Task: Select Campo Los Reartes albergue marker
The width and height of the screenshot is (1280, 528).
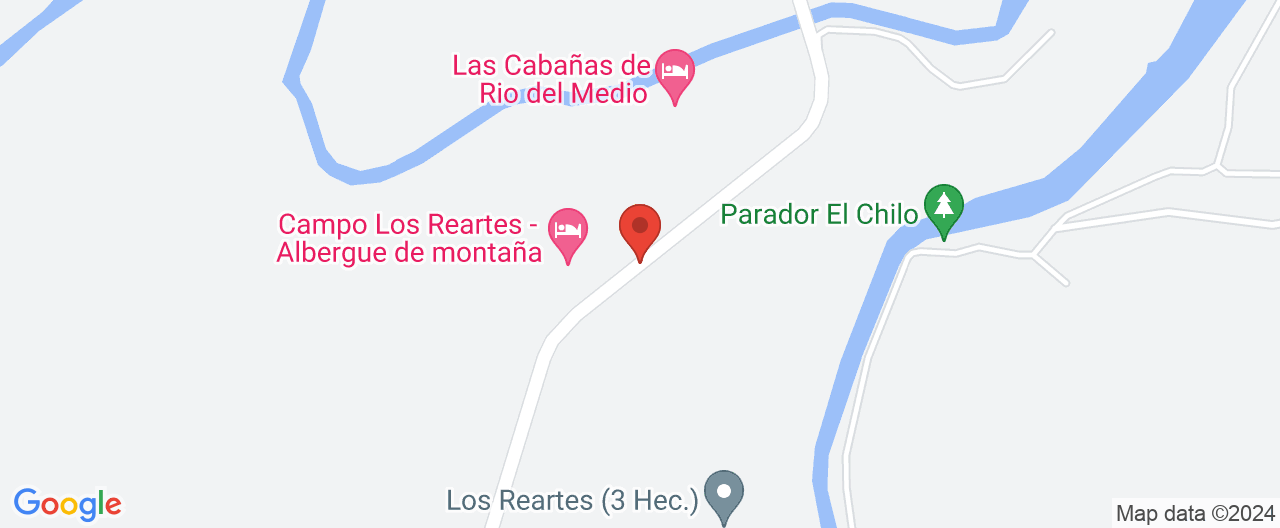Action: 568,230
